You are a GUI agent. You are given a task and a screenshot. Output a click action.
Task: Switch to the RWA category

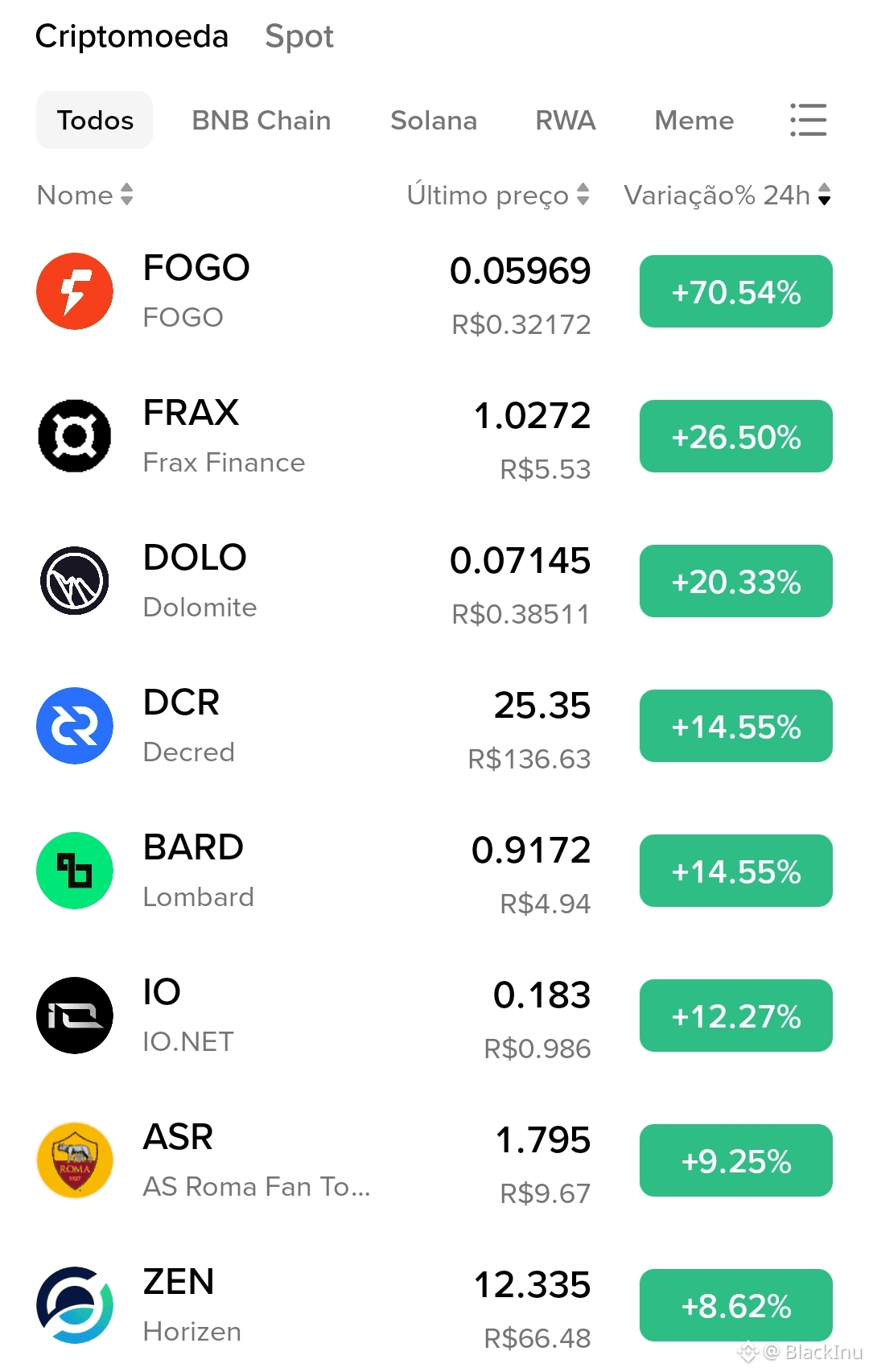[x=565, y=121]
